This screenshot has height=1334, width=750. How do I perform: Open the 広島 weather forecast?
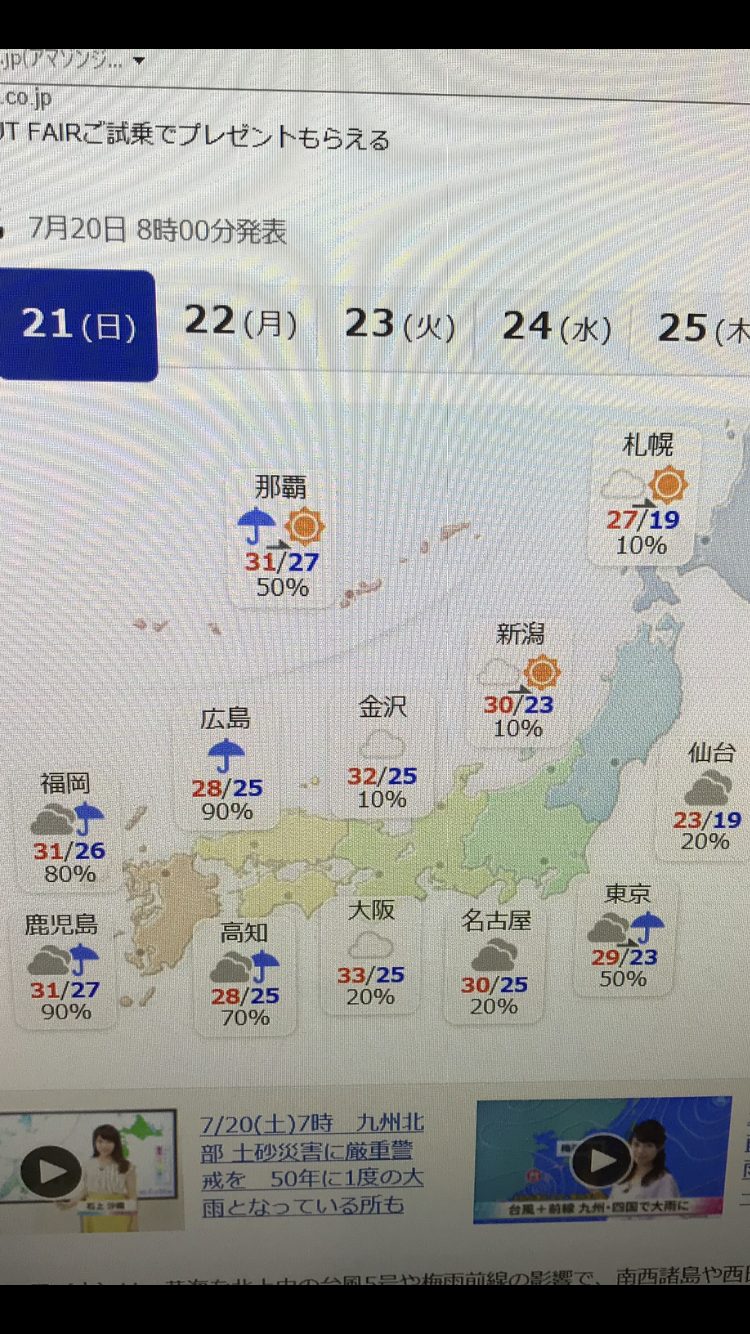coord(227,765)
